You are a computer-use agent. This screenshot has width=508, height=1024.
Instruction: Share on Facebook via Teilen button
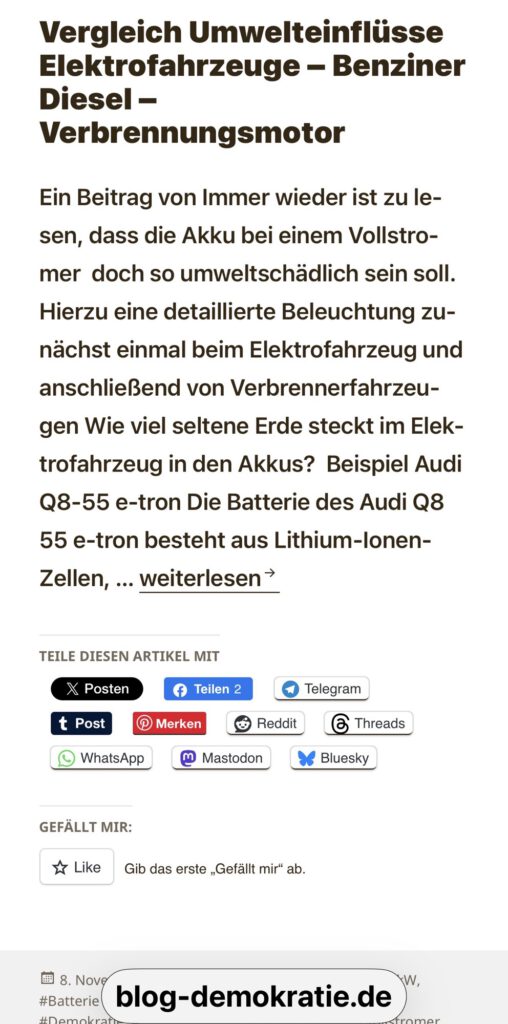click(x=208, y=688)
